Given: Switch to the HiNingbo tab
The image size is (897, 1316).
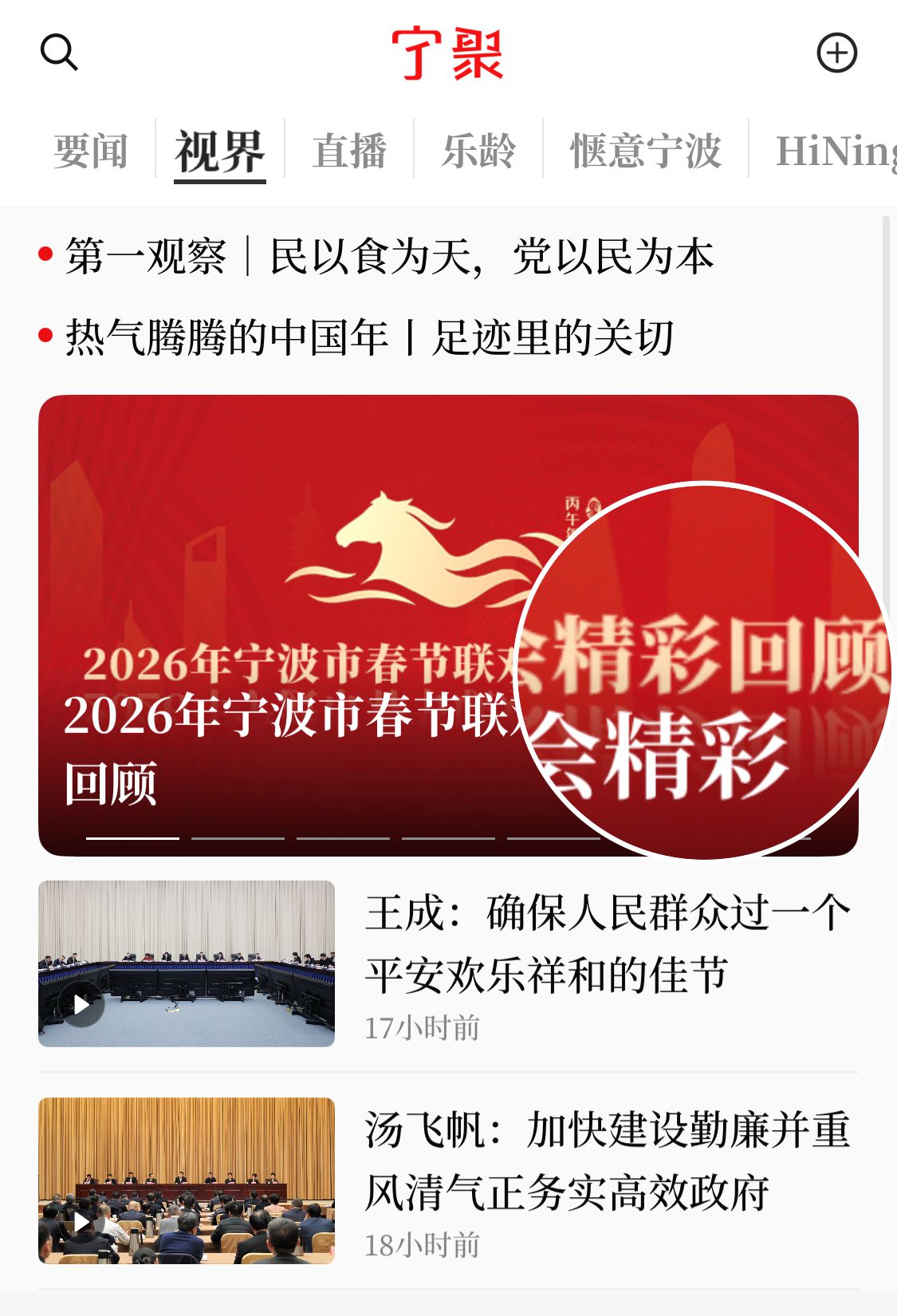Looking at the screenshot, I should 833,151.
